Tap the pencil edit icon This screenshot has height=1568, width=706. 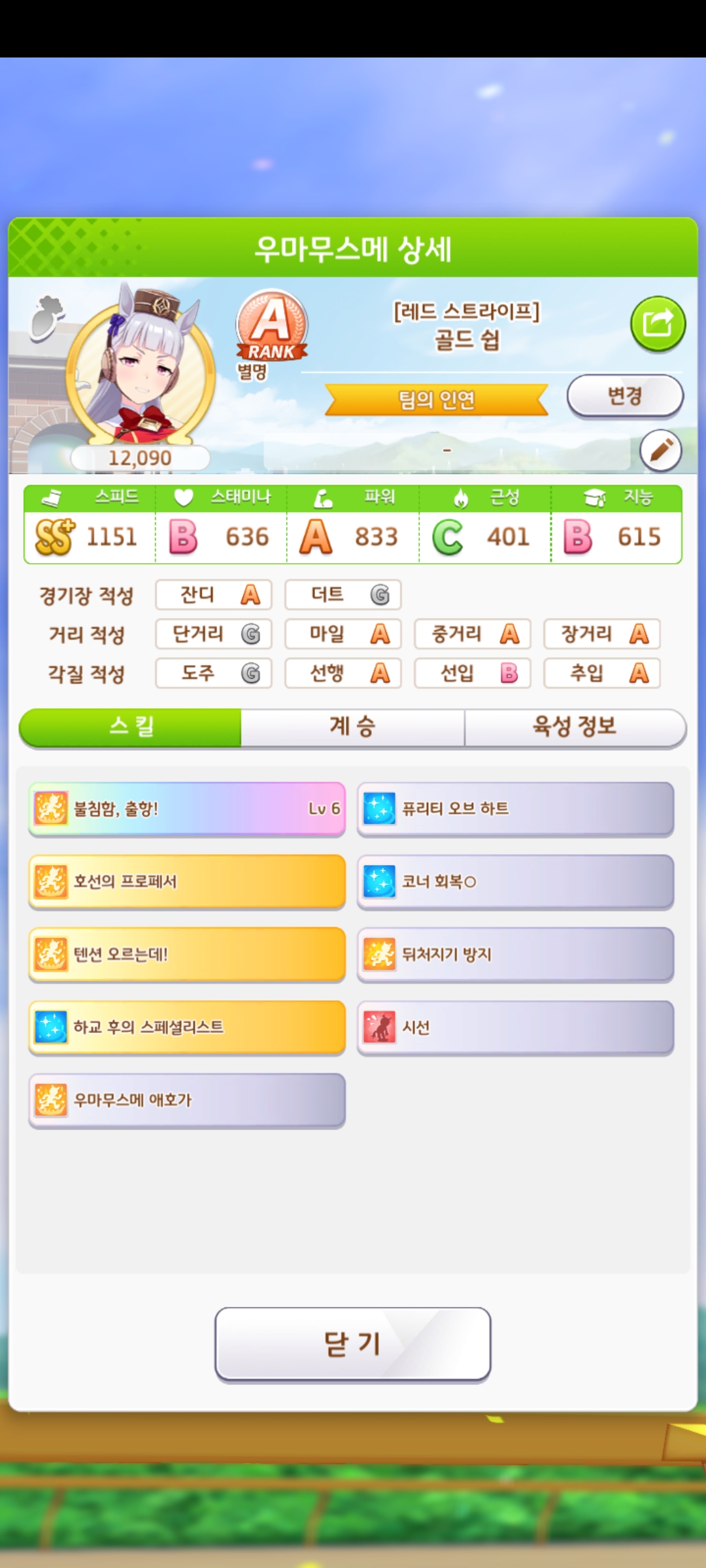click(x=660, y=450)
